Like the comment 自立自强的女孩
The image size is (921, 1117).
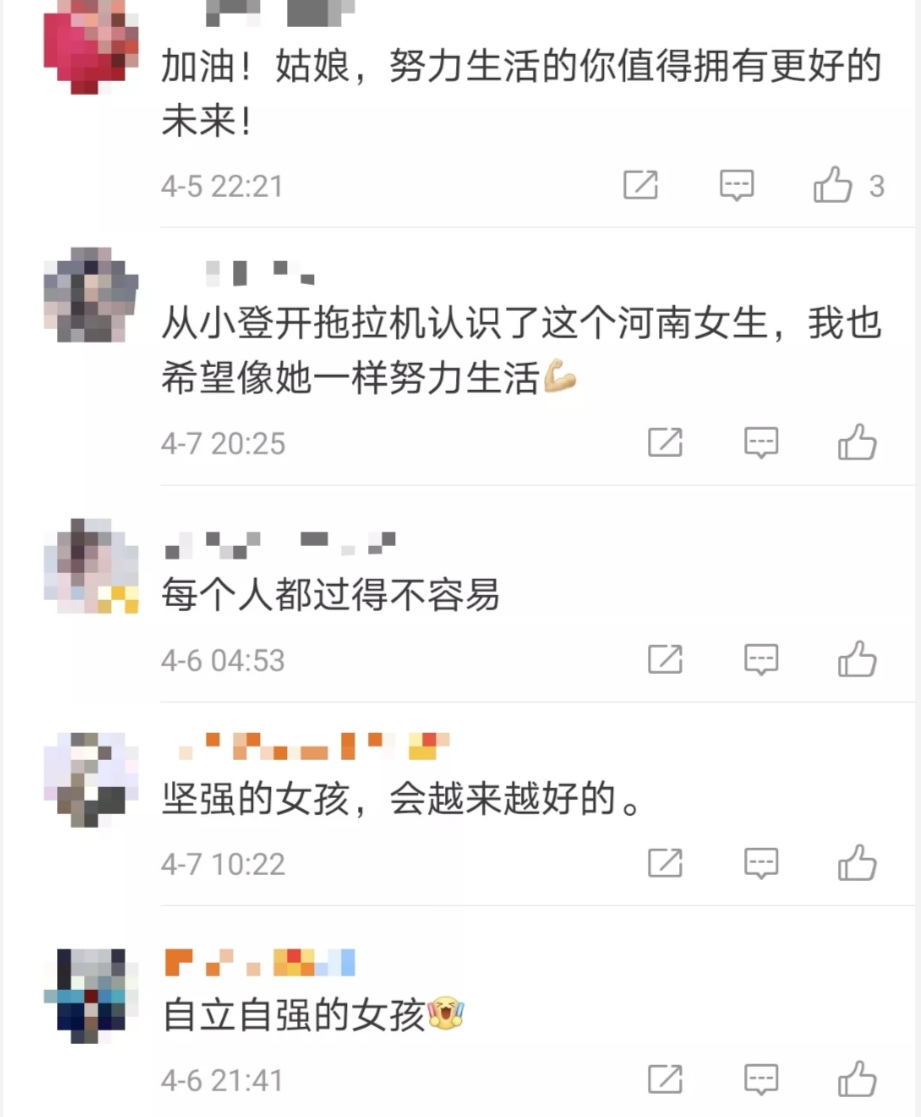(x=857, y=1080)
